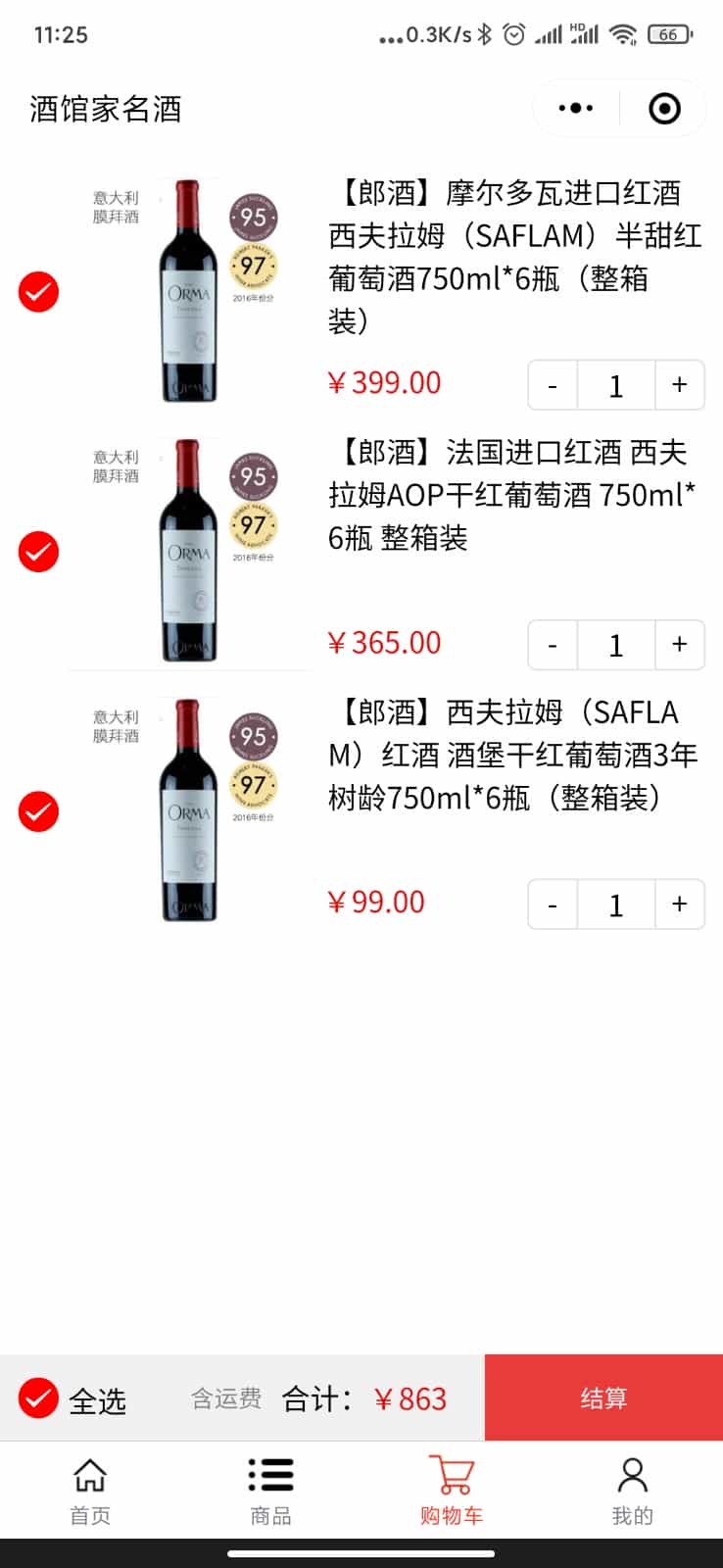This screenshot has height=1568, width=723.
Task: Close the mini program via circle icon
Action: (x=664, y=108)
